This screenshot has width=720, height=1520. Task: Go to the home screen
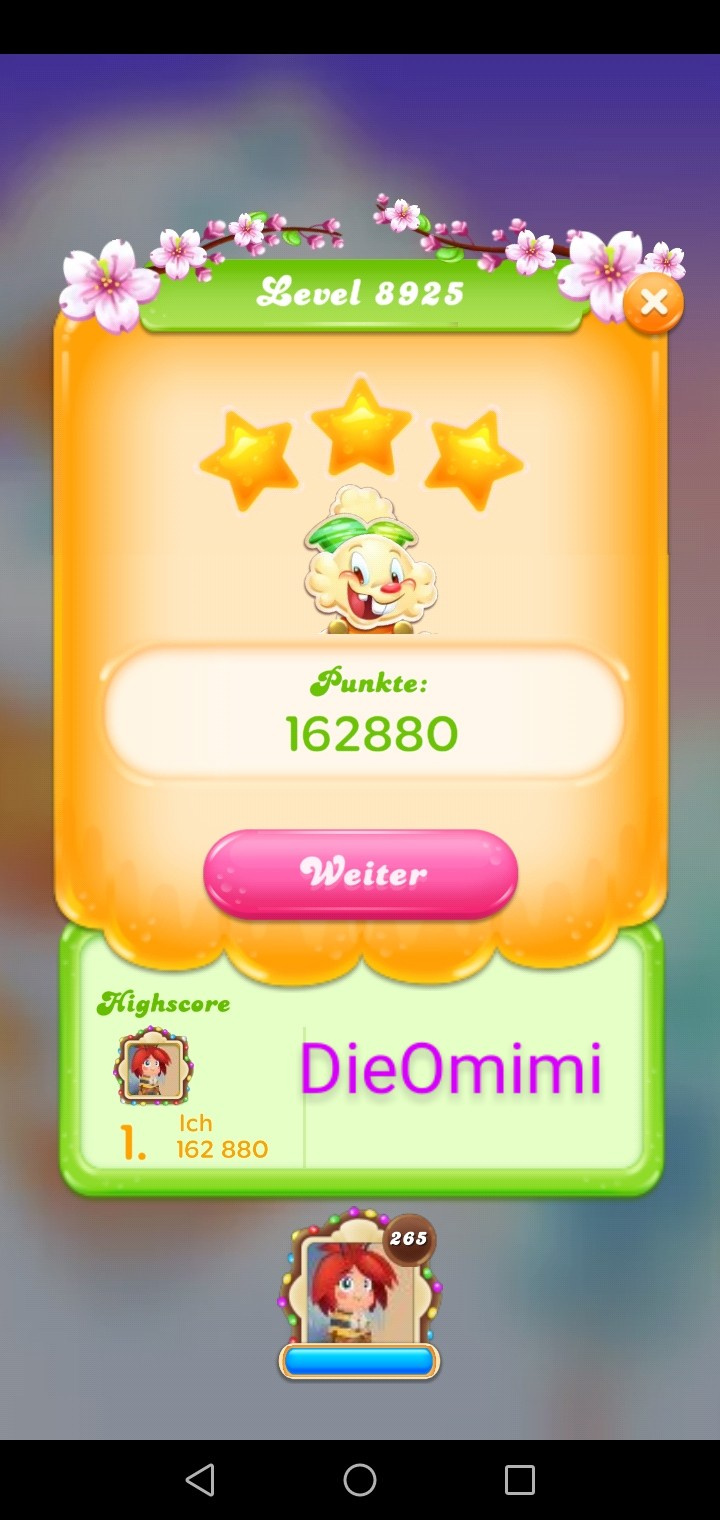coord(360,1480)
